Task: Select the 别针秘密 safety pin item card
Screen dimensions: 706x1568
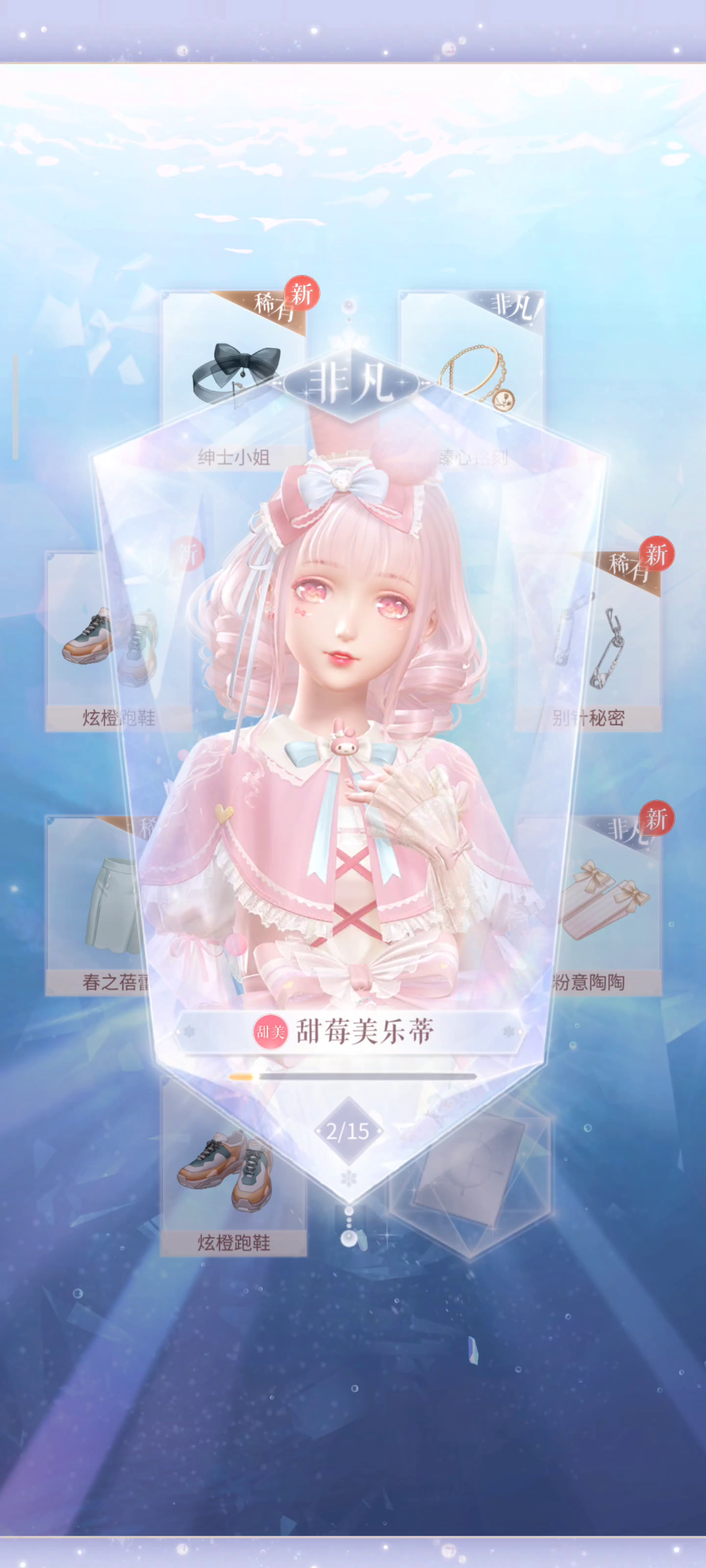Action: 588,641
